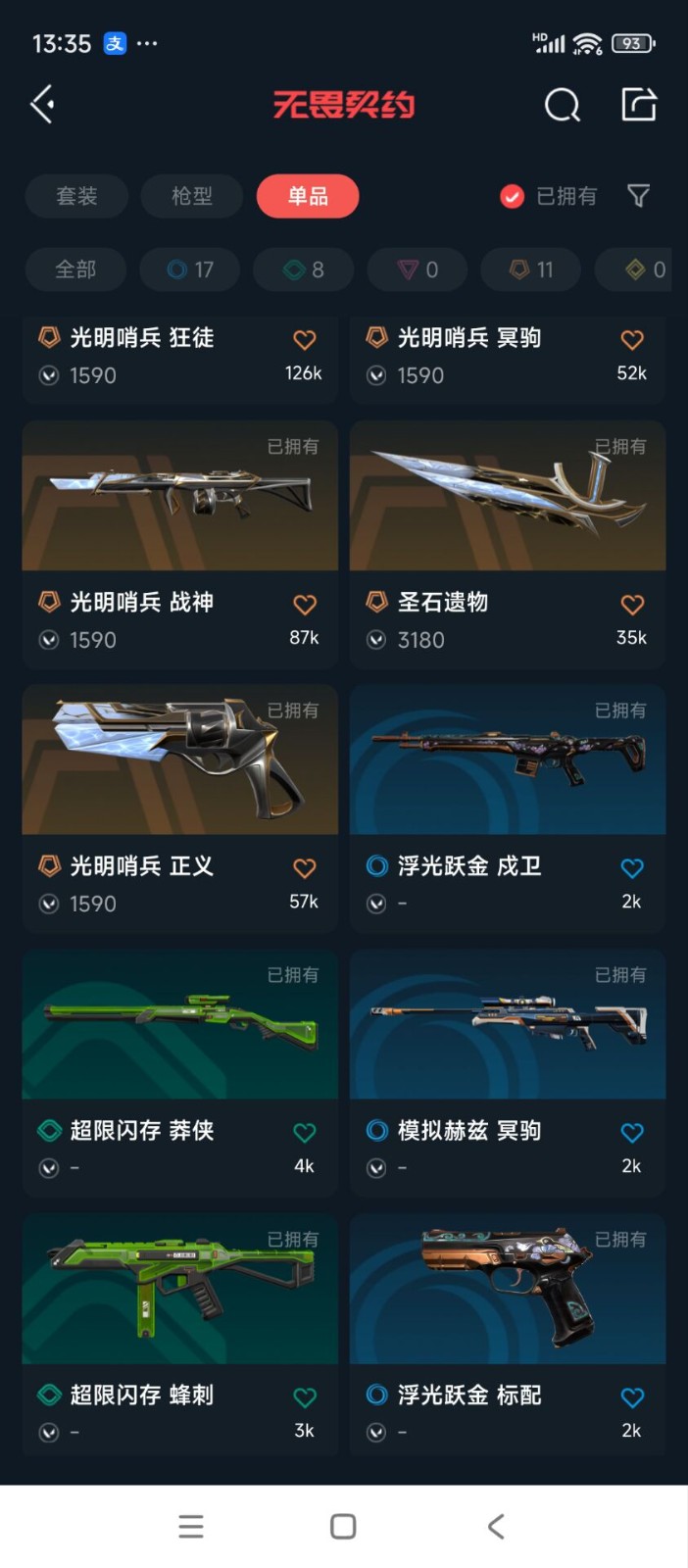Switch to the 枪型 tab

click(x=191, y=196)
